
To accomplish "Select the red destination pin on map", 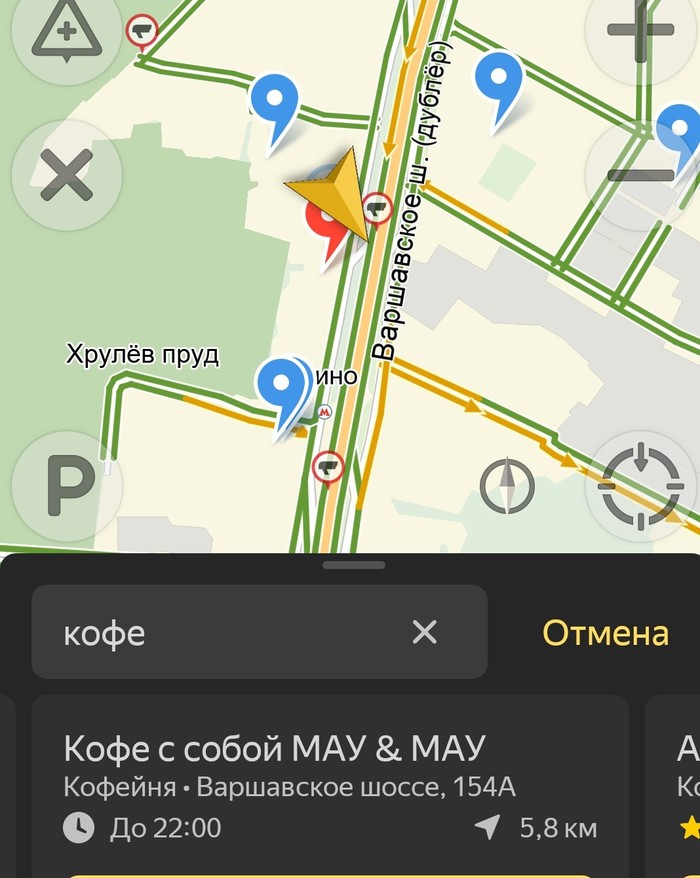I will [x=326, y=232].
